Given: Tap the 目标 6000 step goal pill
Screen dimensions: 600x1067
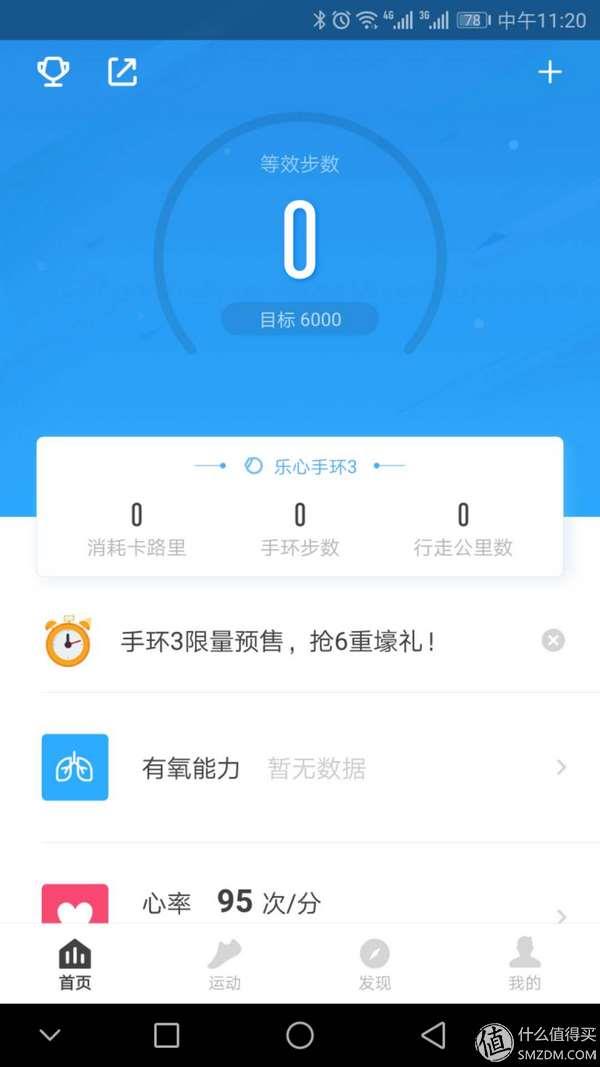Looking at the screenshot, I should coord(300,320).
